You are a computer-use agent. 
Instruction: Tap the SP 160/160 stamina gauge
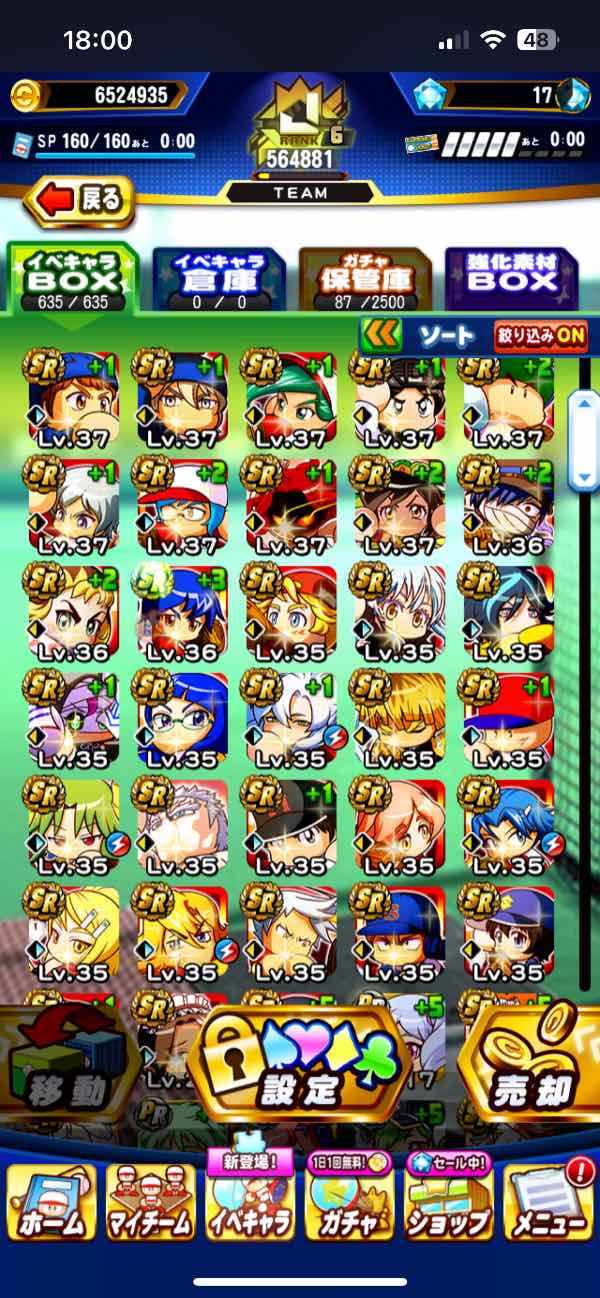point(103,143)
